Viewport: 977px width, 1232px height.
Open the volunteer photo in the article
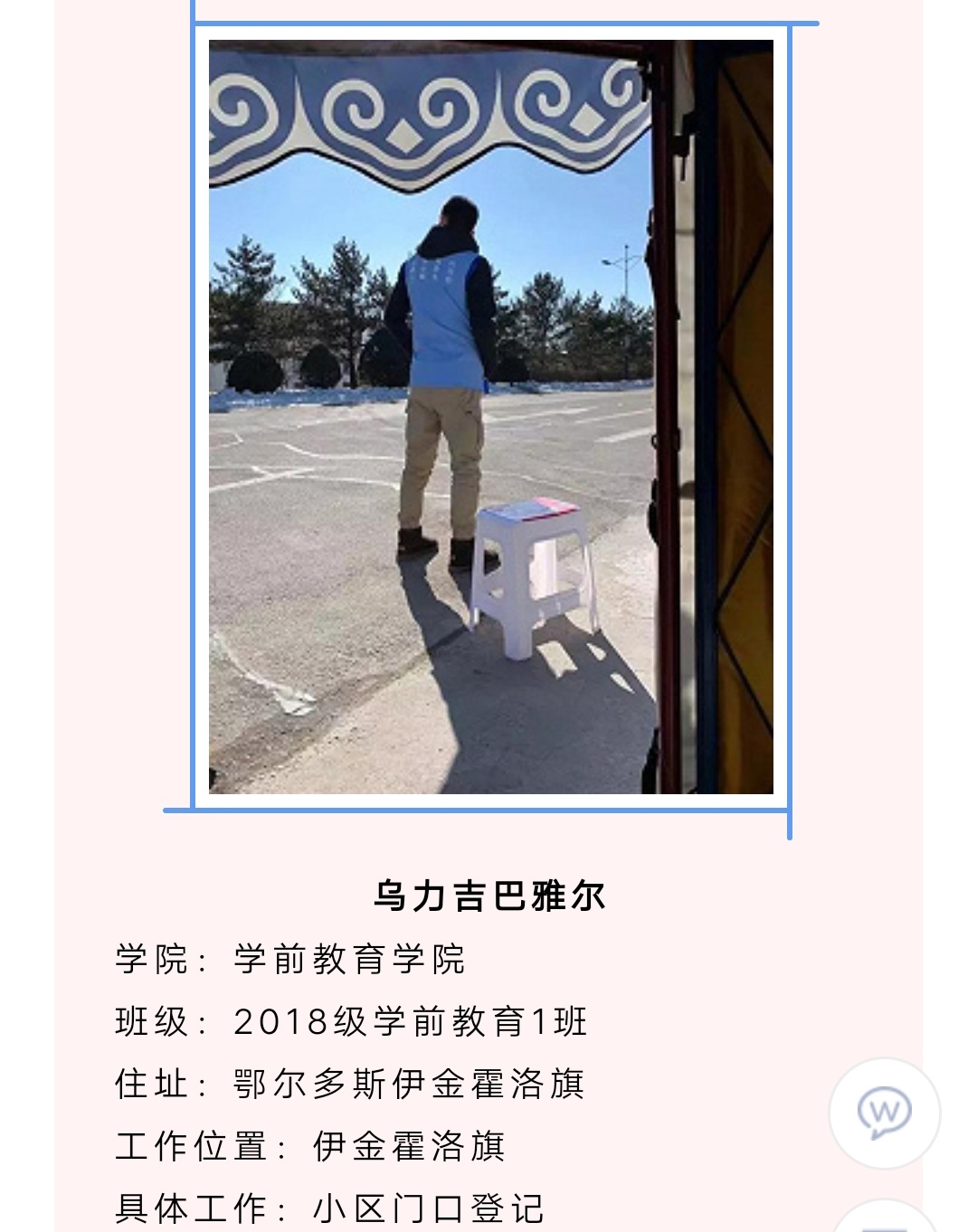[490, 417]
